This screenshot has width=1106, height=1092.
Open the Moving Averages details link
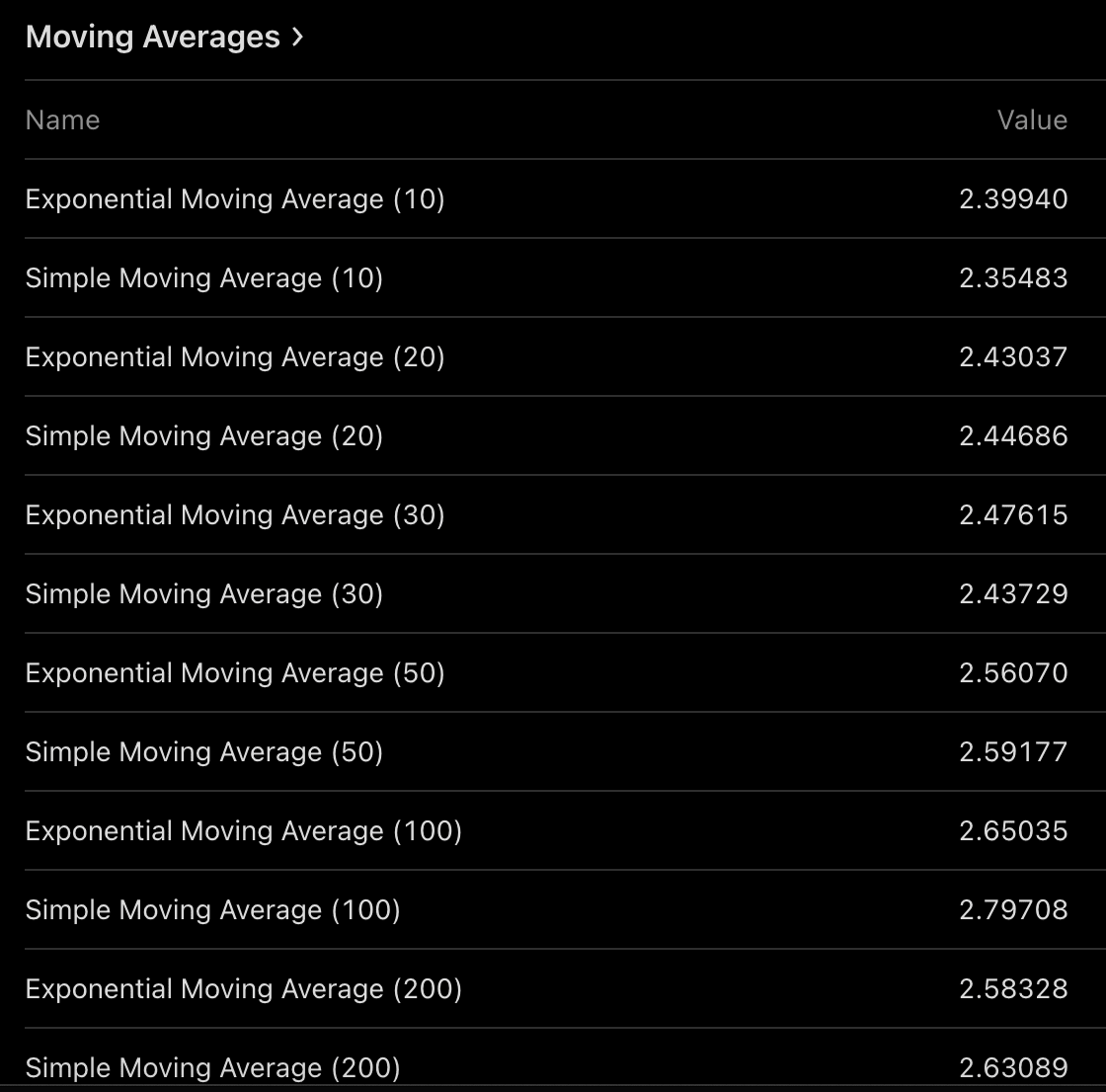click(x=164, y=38)
